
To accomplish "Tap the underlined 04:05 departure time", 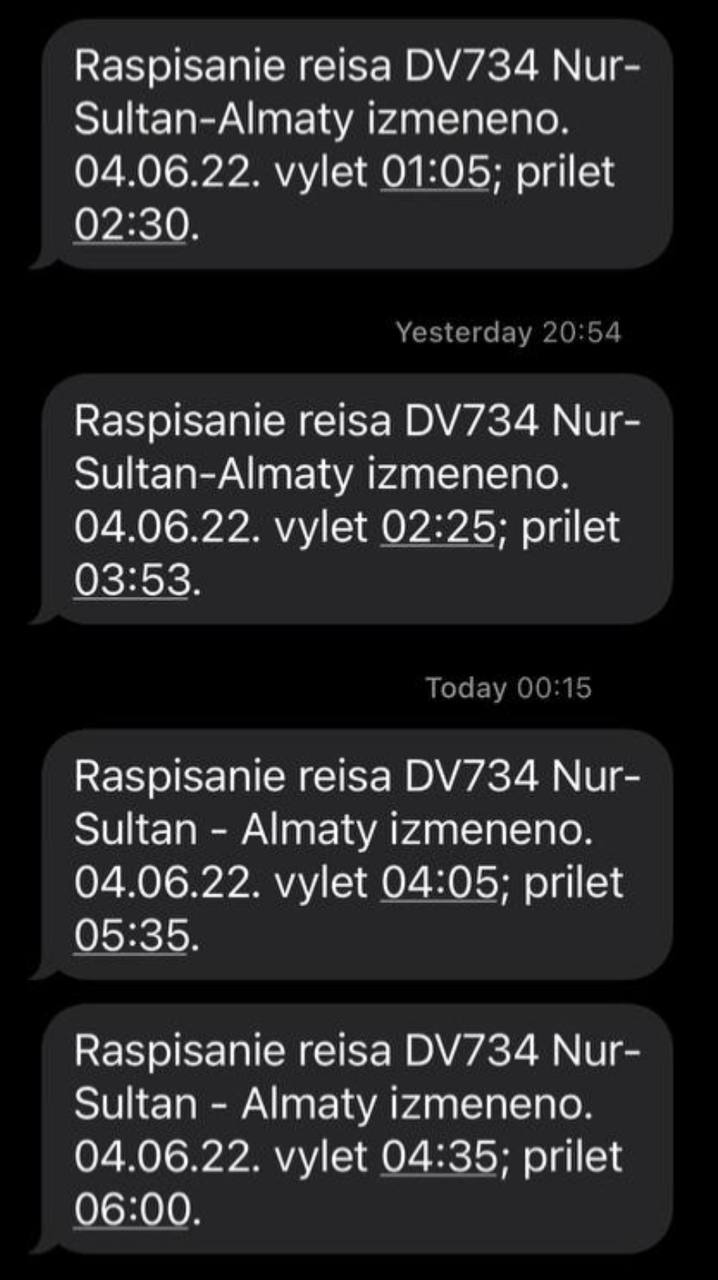I will click(439, 883).
